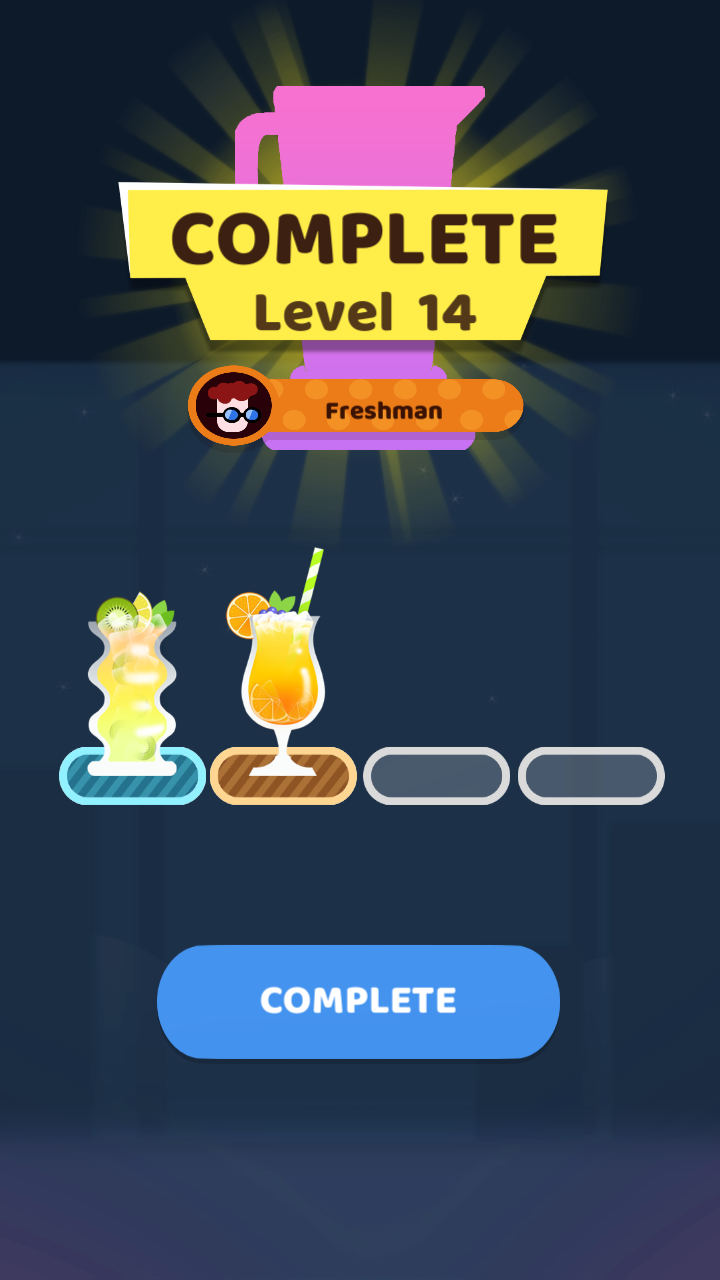Tap the blue COMPLETE button
The image size is (720, 1280).
358,1001
